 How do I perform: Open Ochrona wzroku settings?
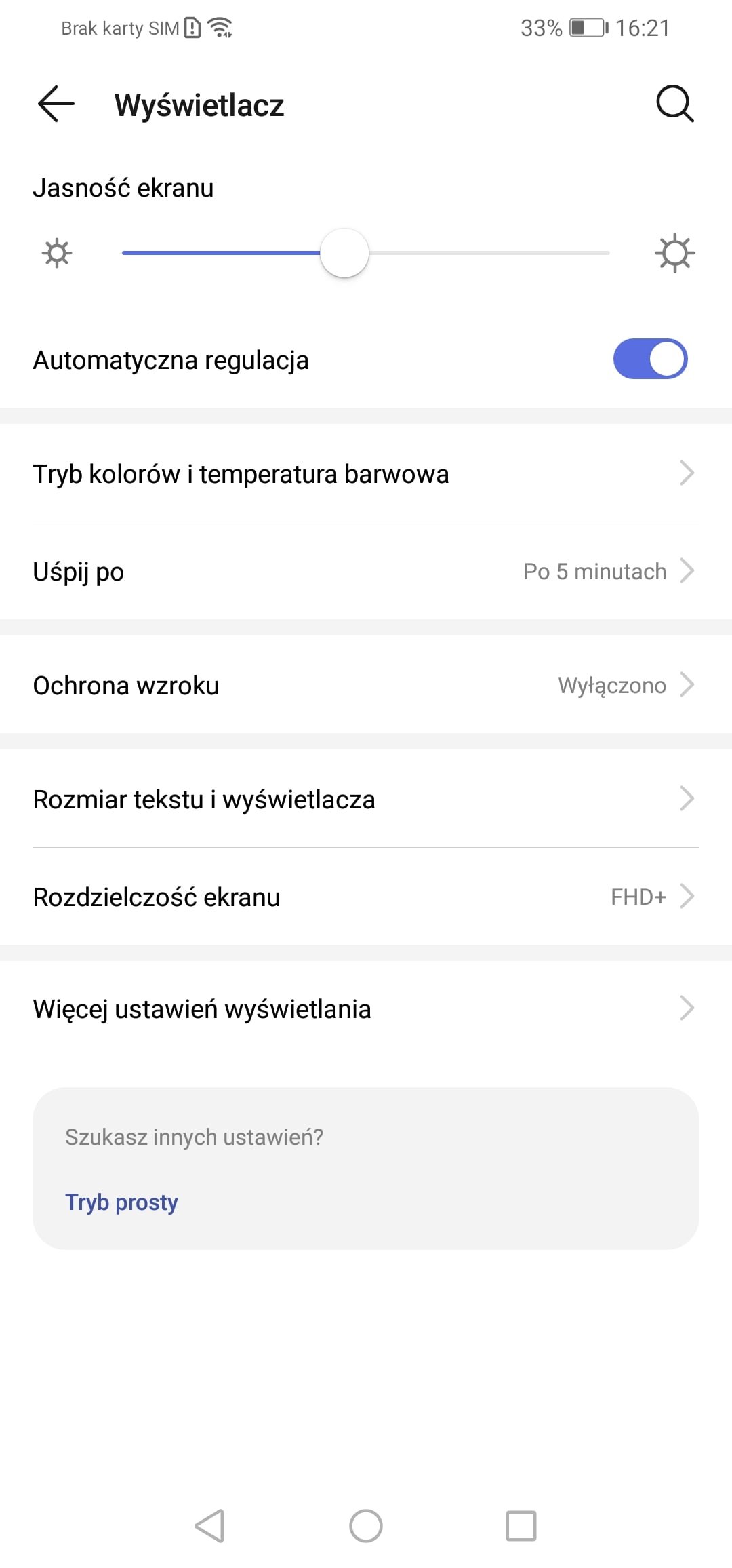coord(366,685)
